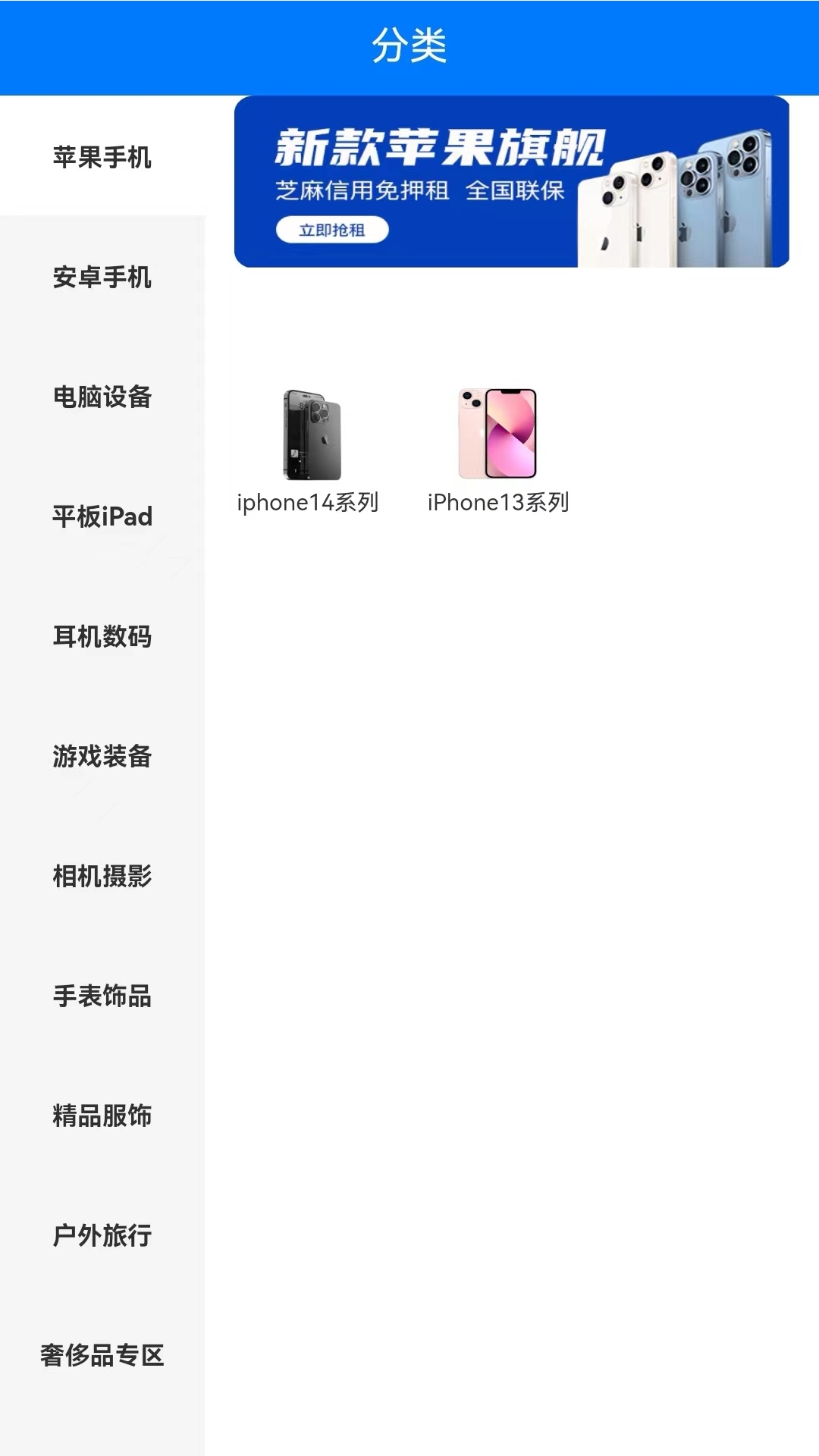Viewport: 819px width, 1456px height.
Task: Select the 奢侈品专区 category
Action: (102, 1356)
